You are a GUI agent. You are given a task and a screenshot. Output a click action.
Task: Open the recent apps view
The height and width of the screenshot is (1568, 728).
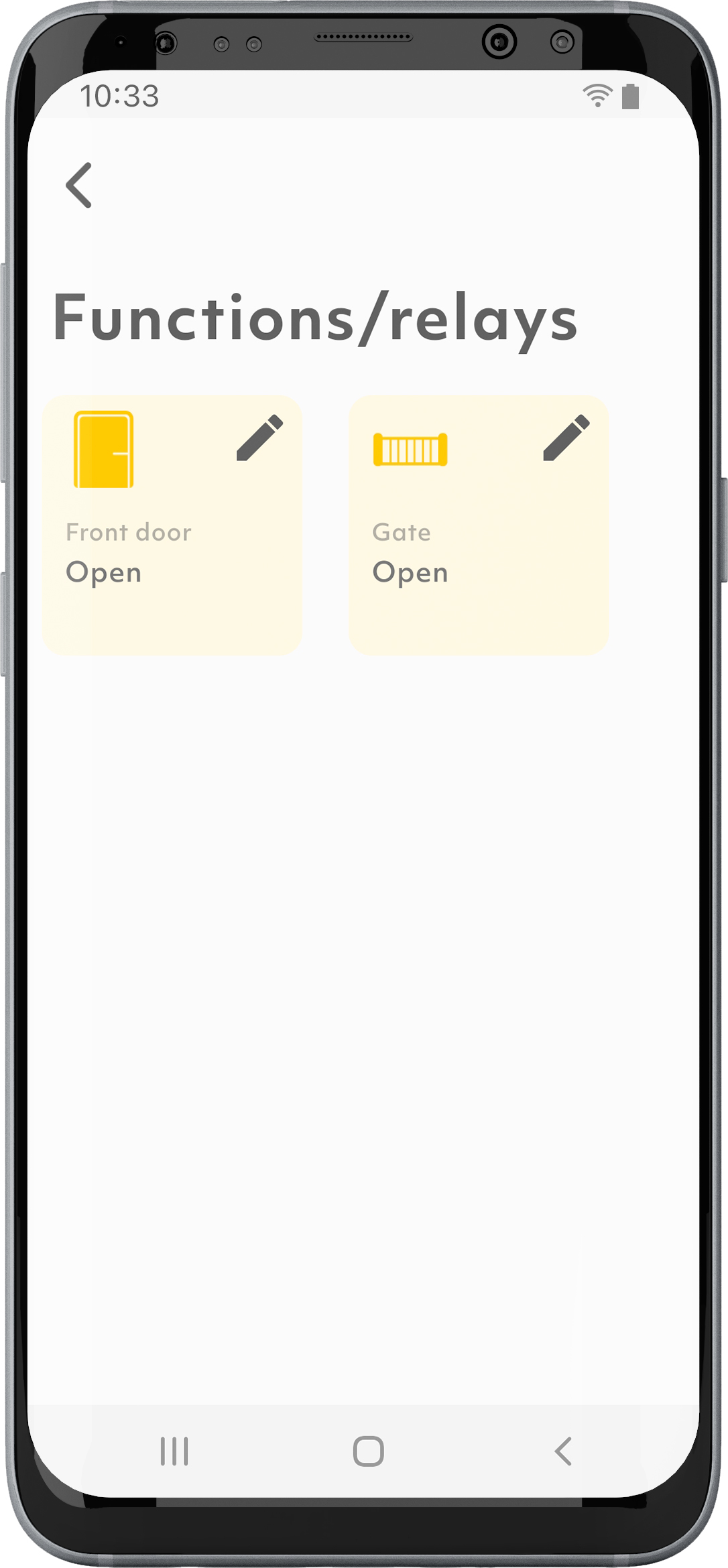point(174,1451)
